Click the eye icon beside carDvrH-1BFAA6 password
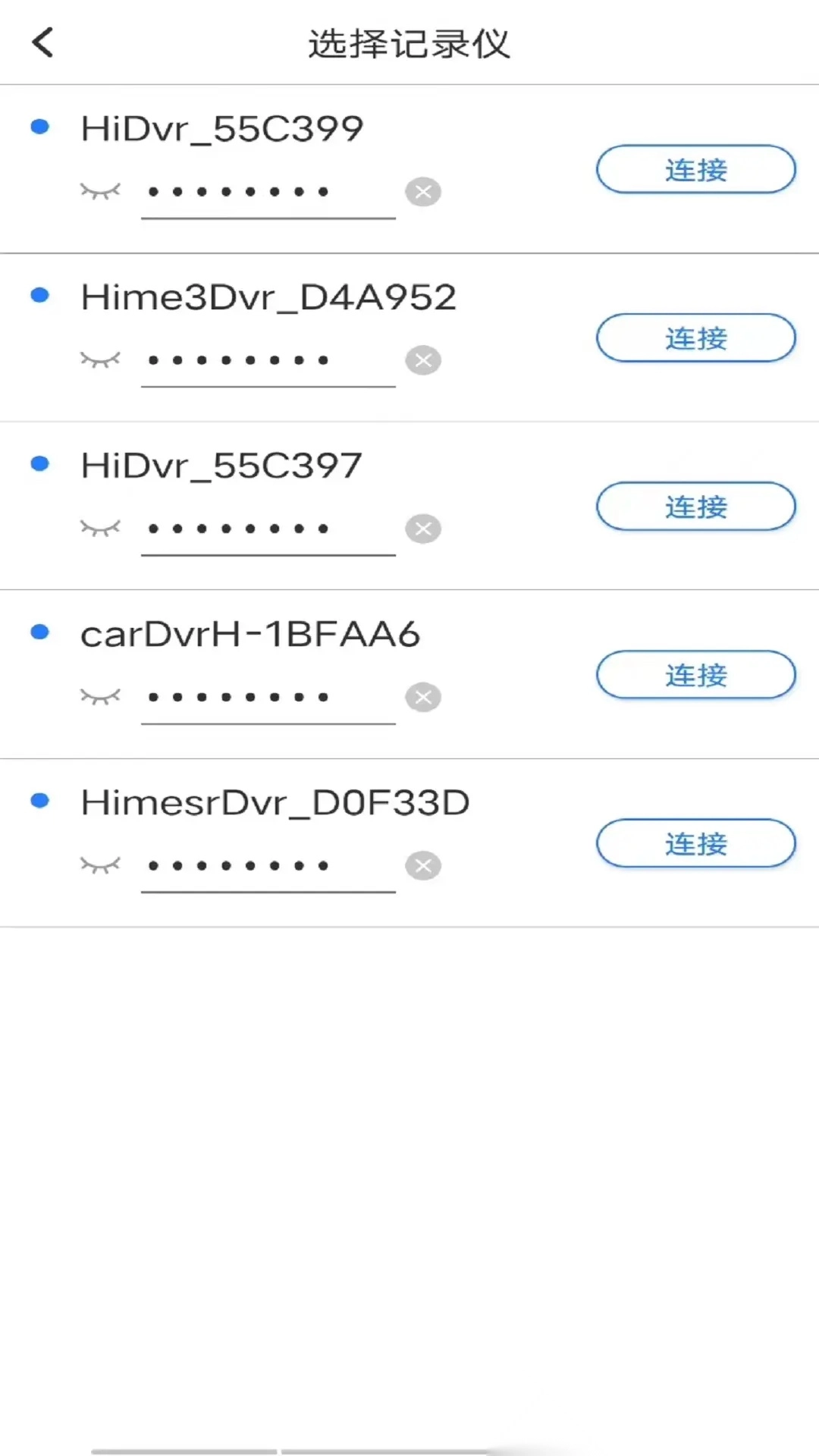Screen dimensions: 819x1456 click(x=99, y=696)
